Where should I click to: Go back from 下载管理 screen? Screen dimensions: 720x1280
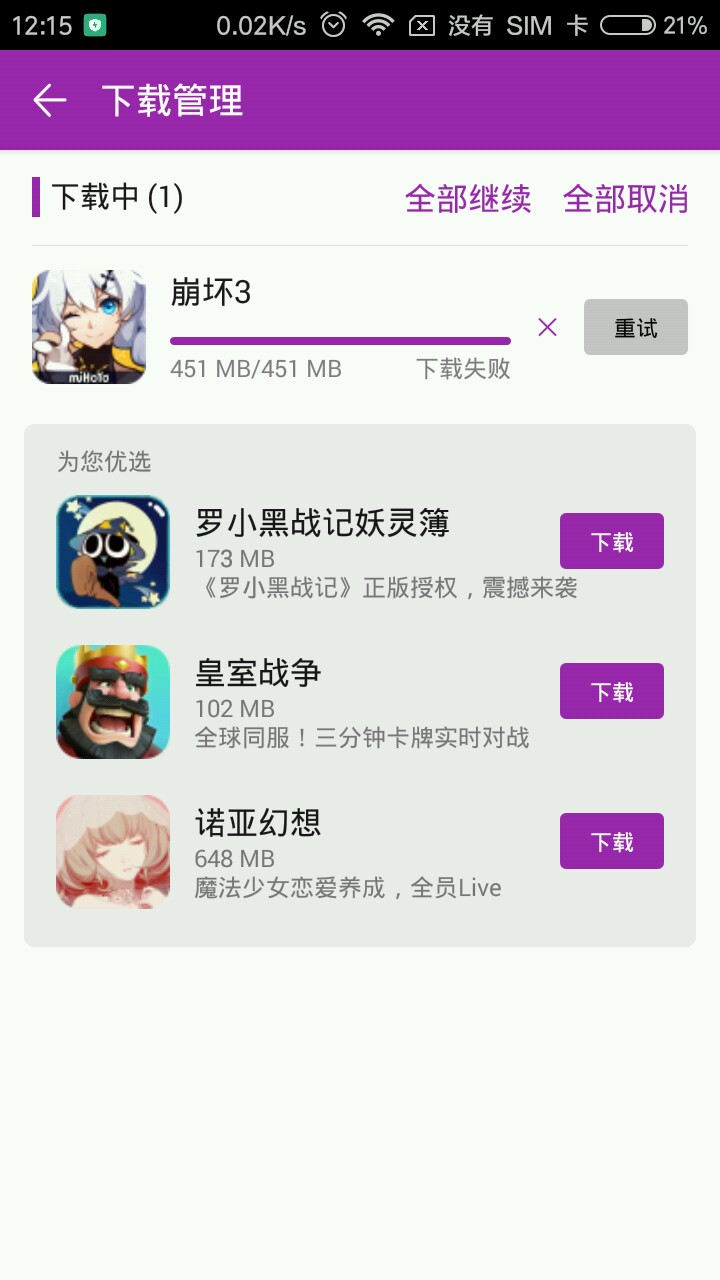(x=49, y=100)
